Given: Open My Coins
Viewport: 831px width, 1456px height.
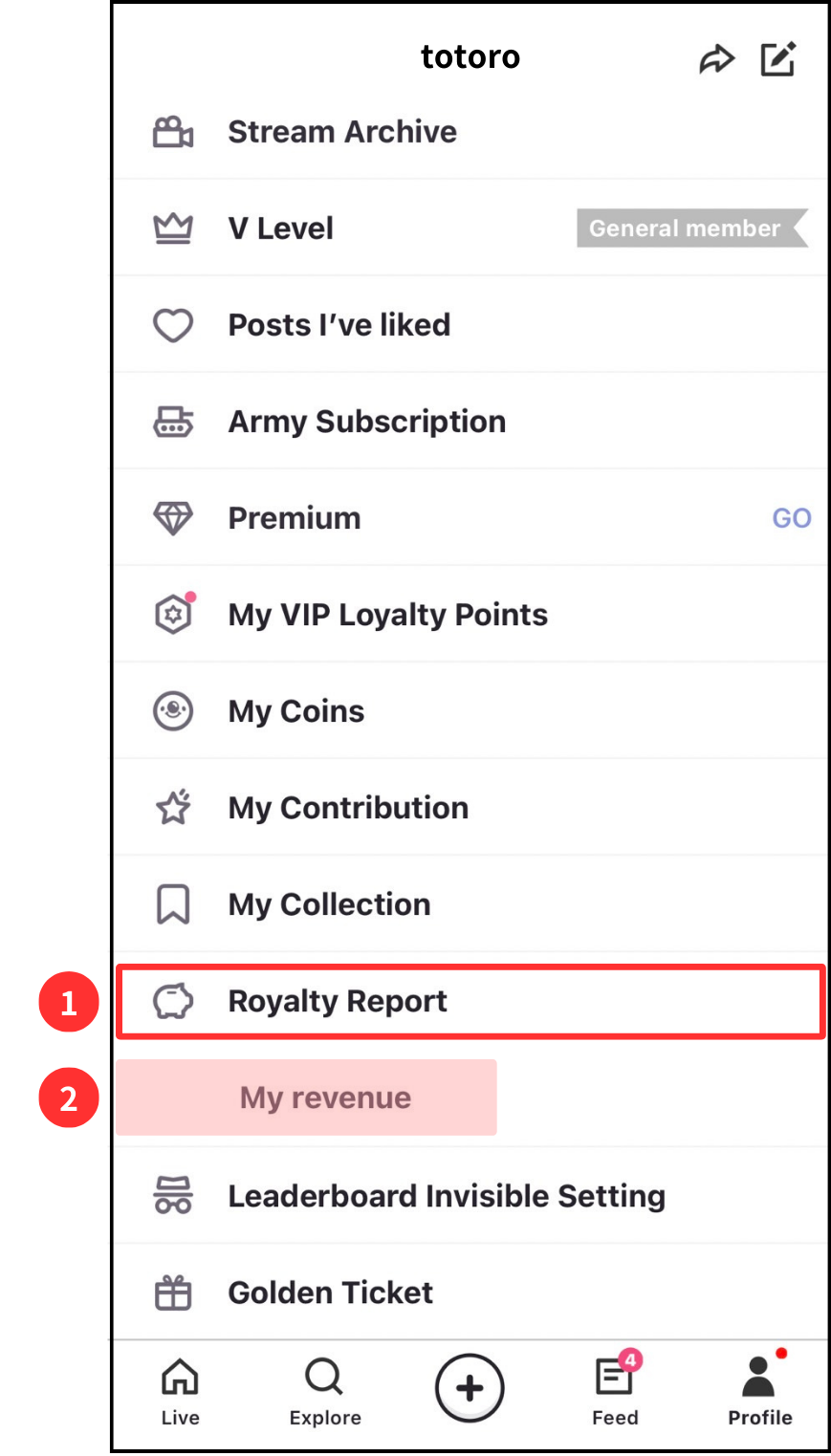Looking at the screenshot, I should [x=295, y=711].
